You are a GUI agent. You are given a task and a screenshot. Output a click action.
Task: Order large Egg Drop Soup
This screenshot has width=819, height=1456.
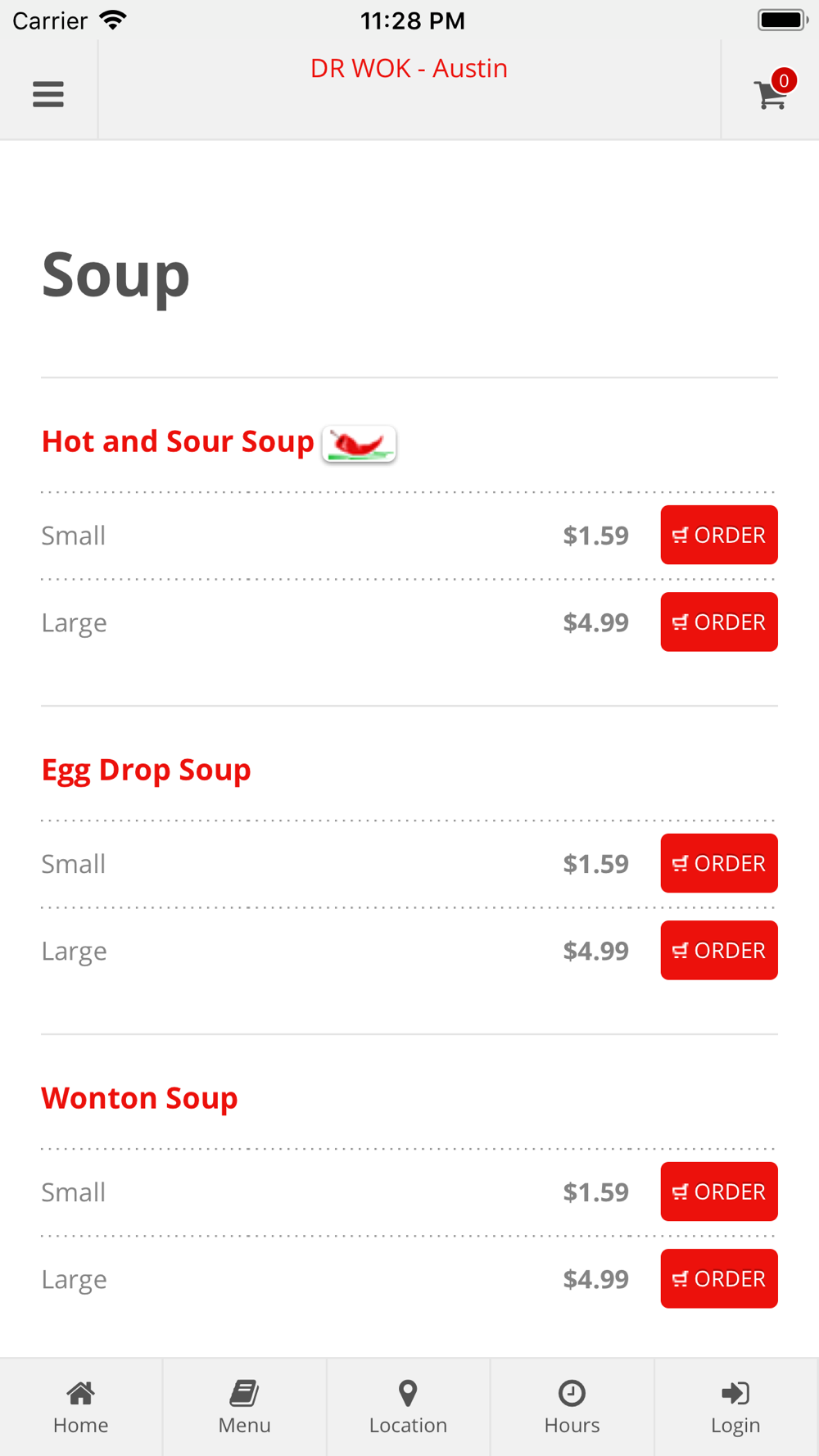[719, 950]
